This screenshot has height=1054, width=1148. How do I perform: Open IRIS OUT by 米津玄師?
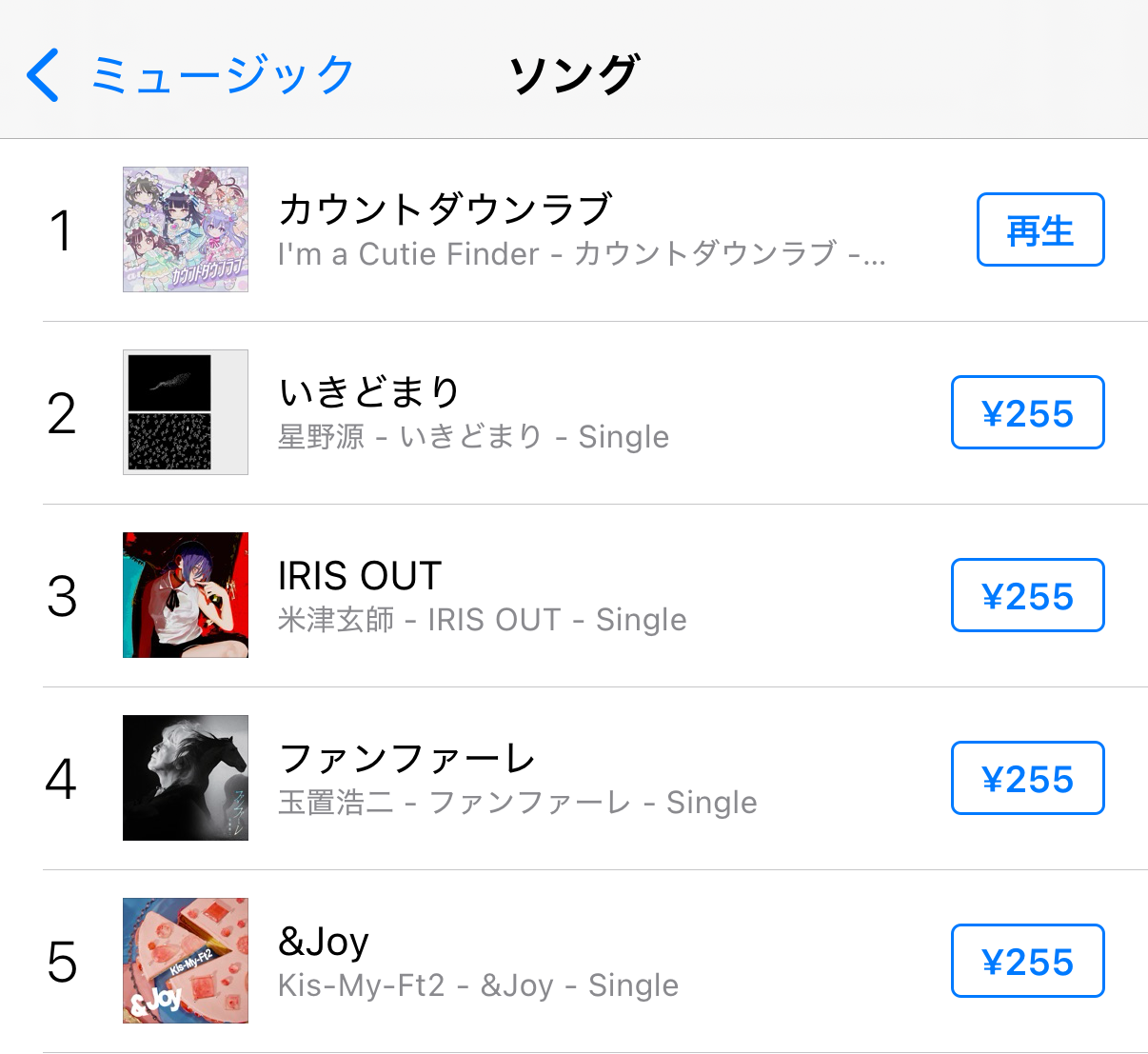tap(476, 596)
